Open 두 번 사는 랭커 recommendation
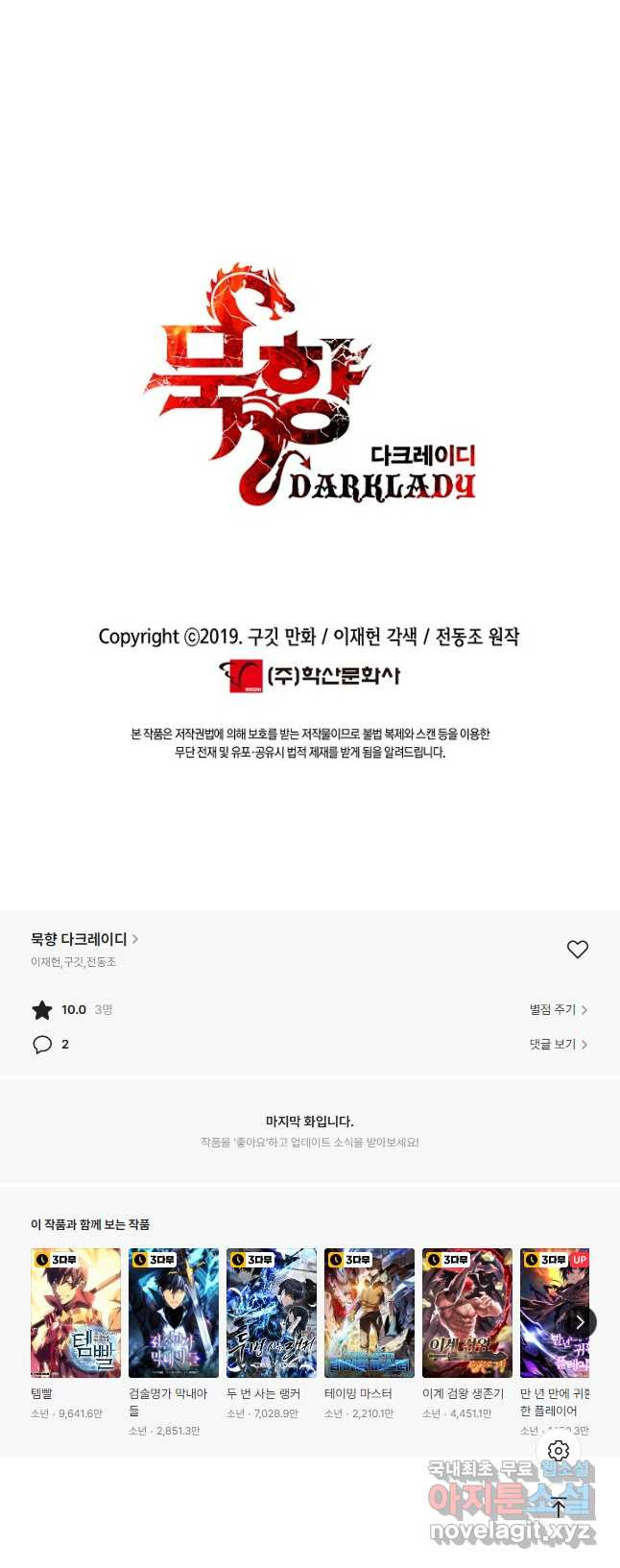Viewport: 620px width, 1568px height. coord(272,1313)
